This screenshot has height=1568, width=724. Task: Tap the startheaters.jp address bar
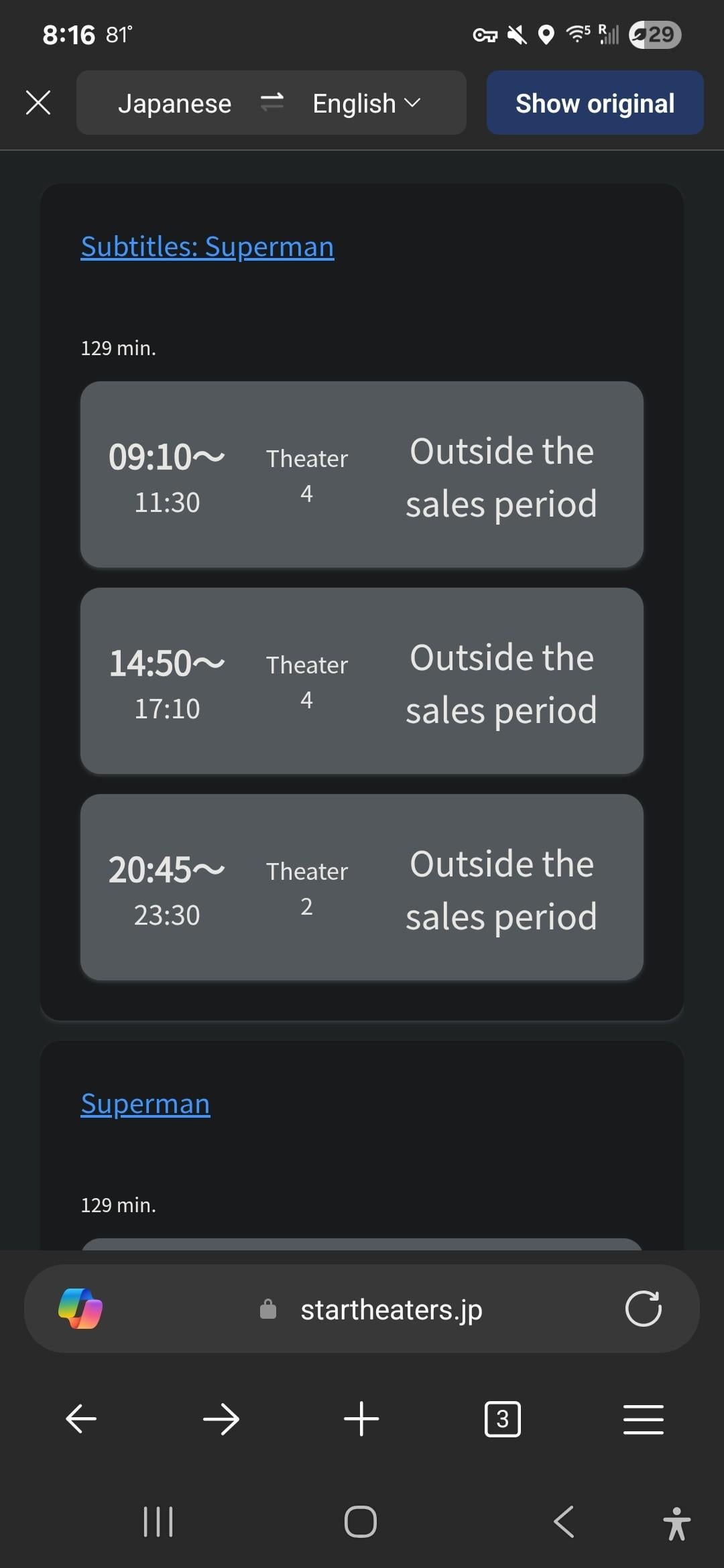(x=391, y=1309)
